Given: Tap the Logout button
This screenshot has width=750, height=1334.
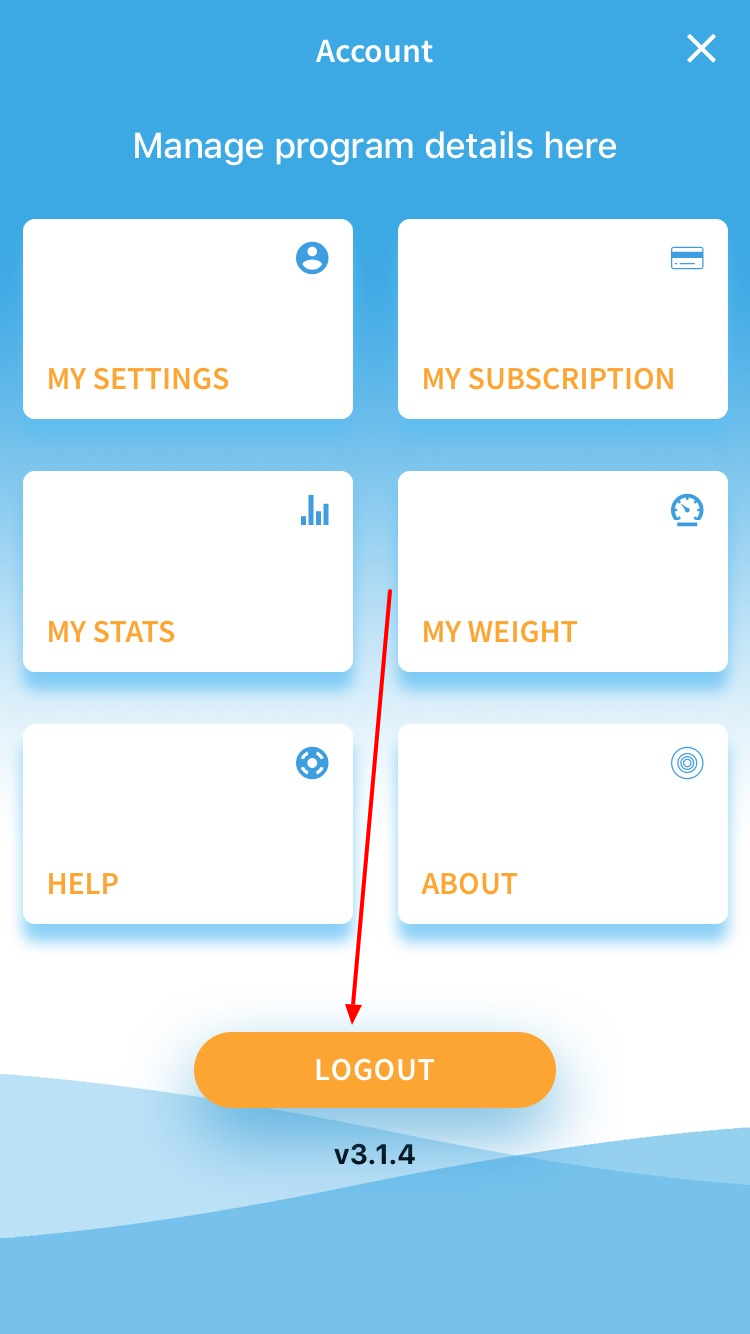Looking at the screenshot, I should [x=374, y=1069].
